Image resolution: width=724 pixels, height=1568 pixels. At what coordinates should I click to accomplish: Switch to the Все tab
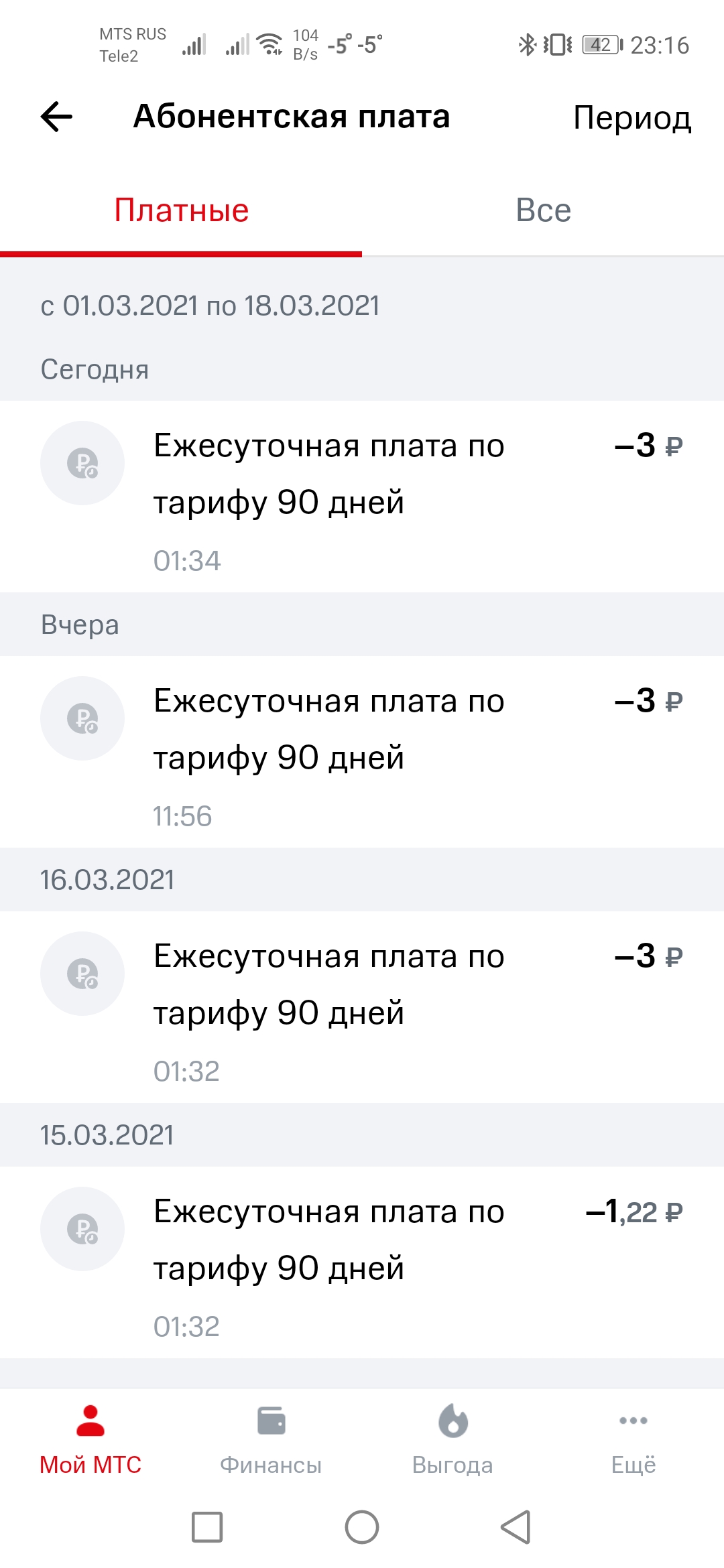tap(543, 210)
